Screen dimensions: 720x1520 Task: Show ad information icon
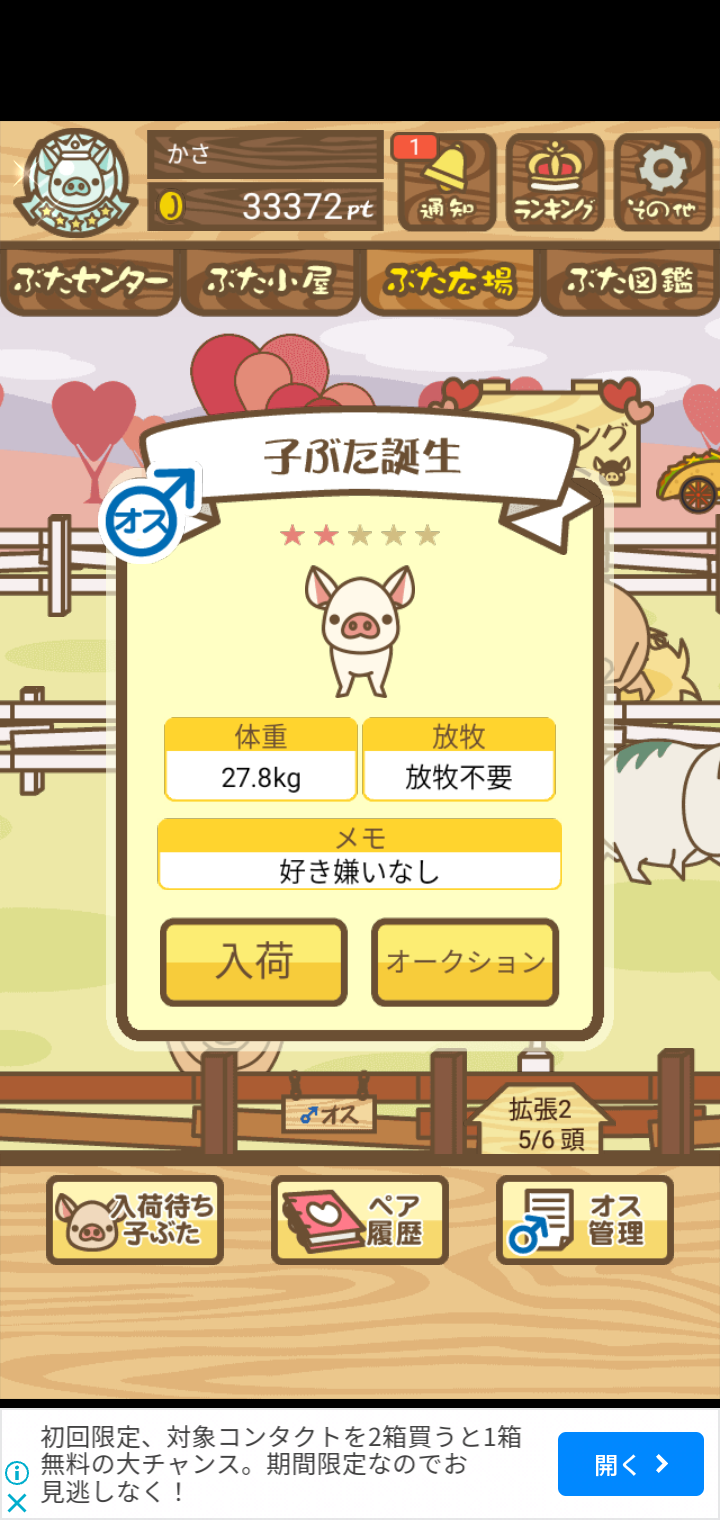pyautogui.click(x=17, y=1472)
